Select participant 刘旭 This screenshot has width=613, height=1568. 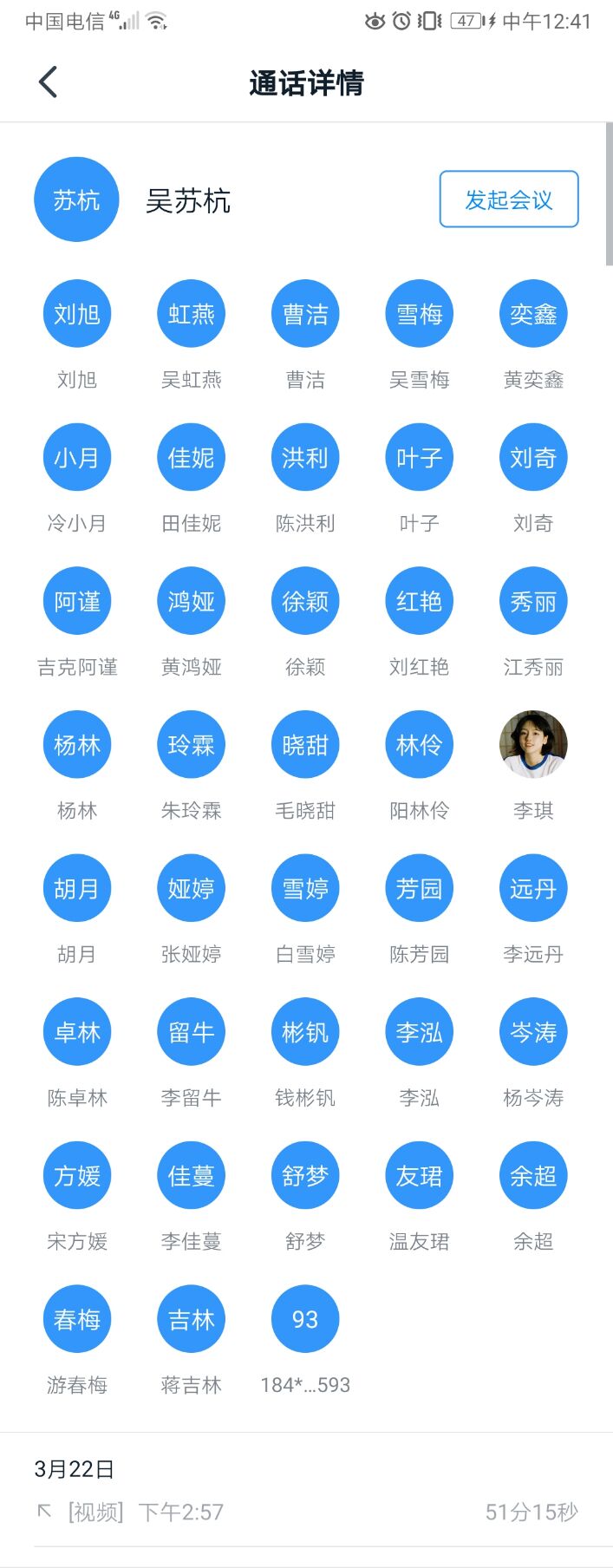[77, 314]
